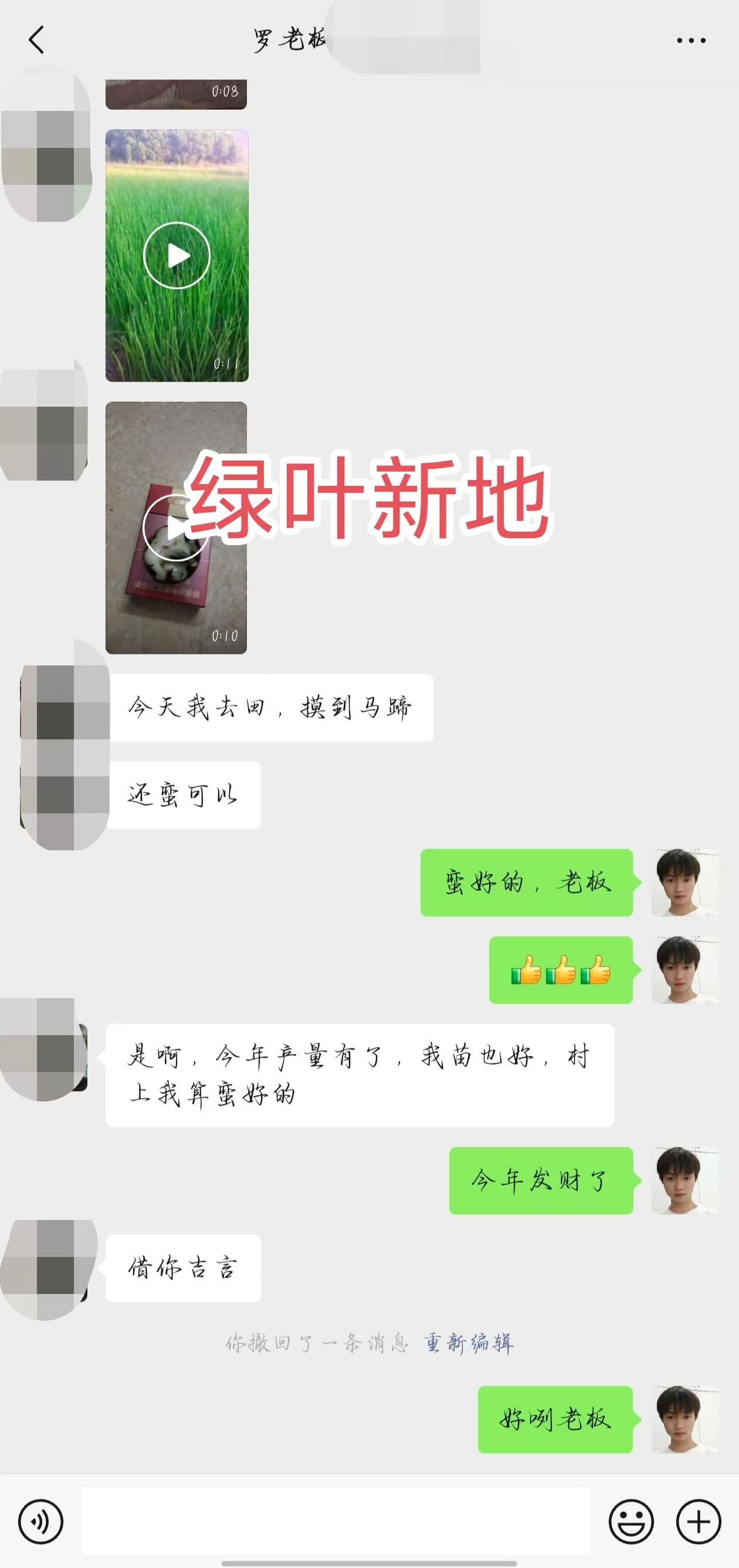
Task: Switch to voice message input
Action: tap(40, 1522)
